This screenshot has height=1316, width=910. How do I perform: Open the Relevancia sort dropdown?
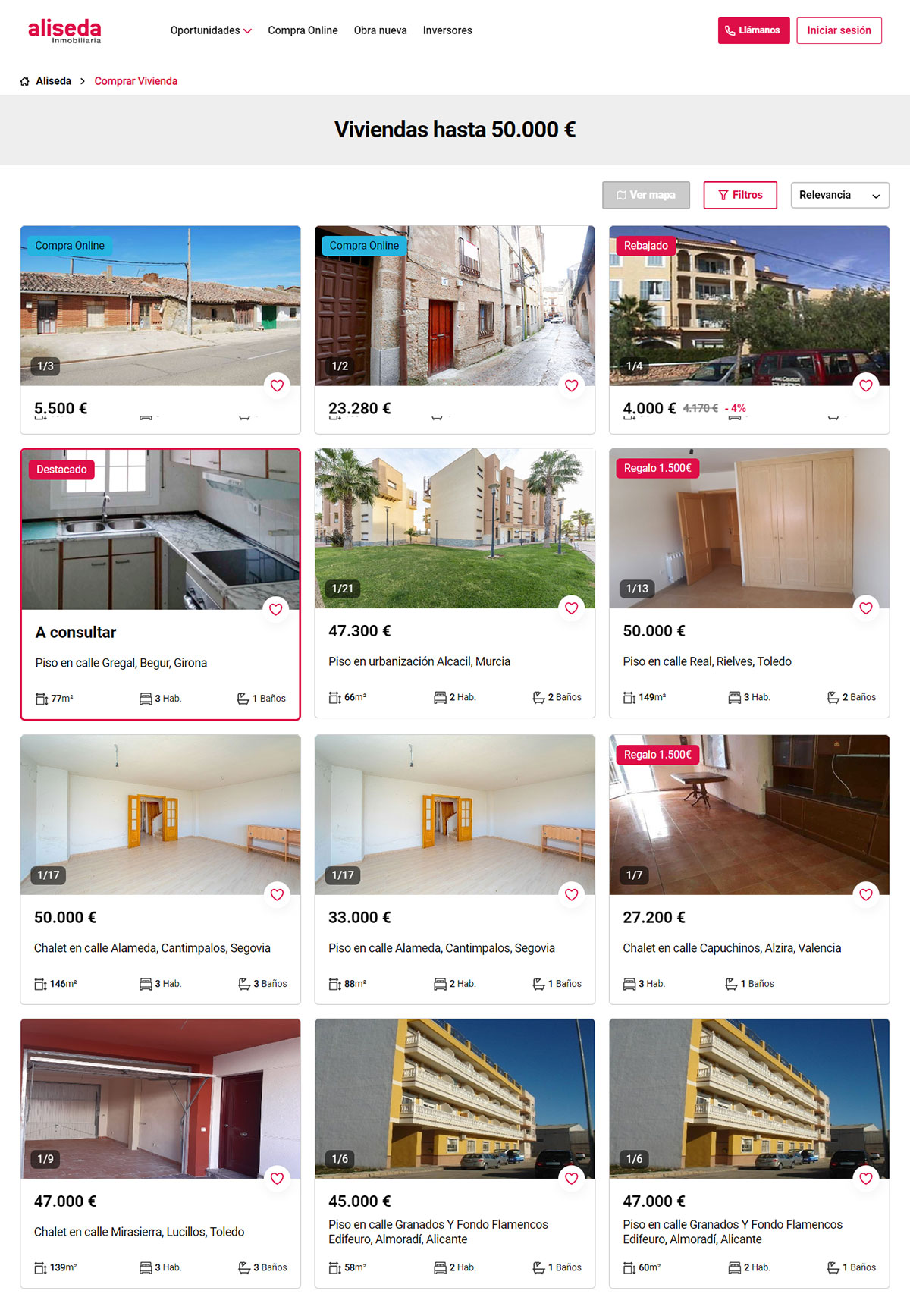click(839, 195)
